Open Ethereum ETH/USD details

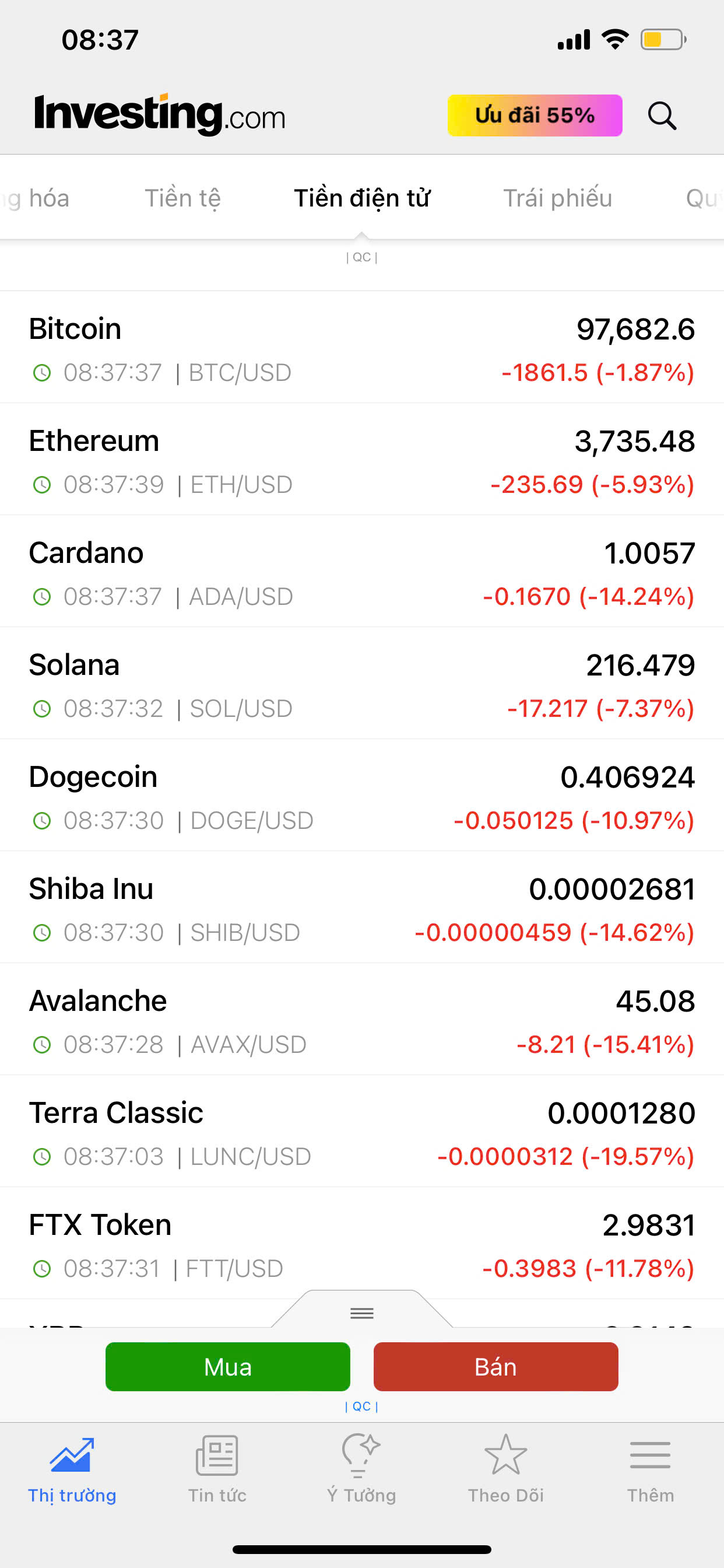click(361, 460)
